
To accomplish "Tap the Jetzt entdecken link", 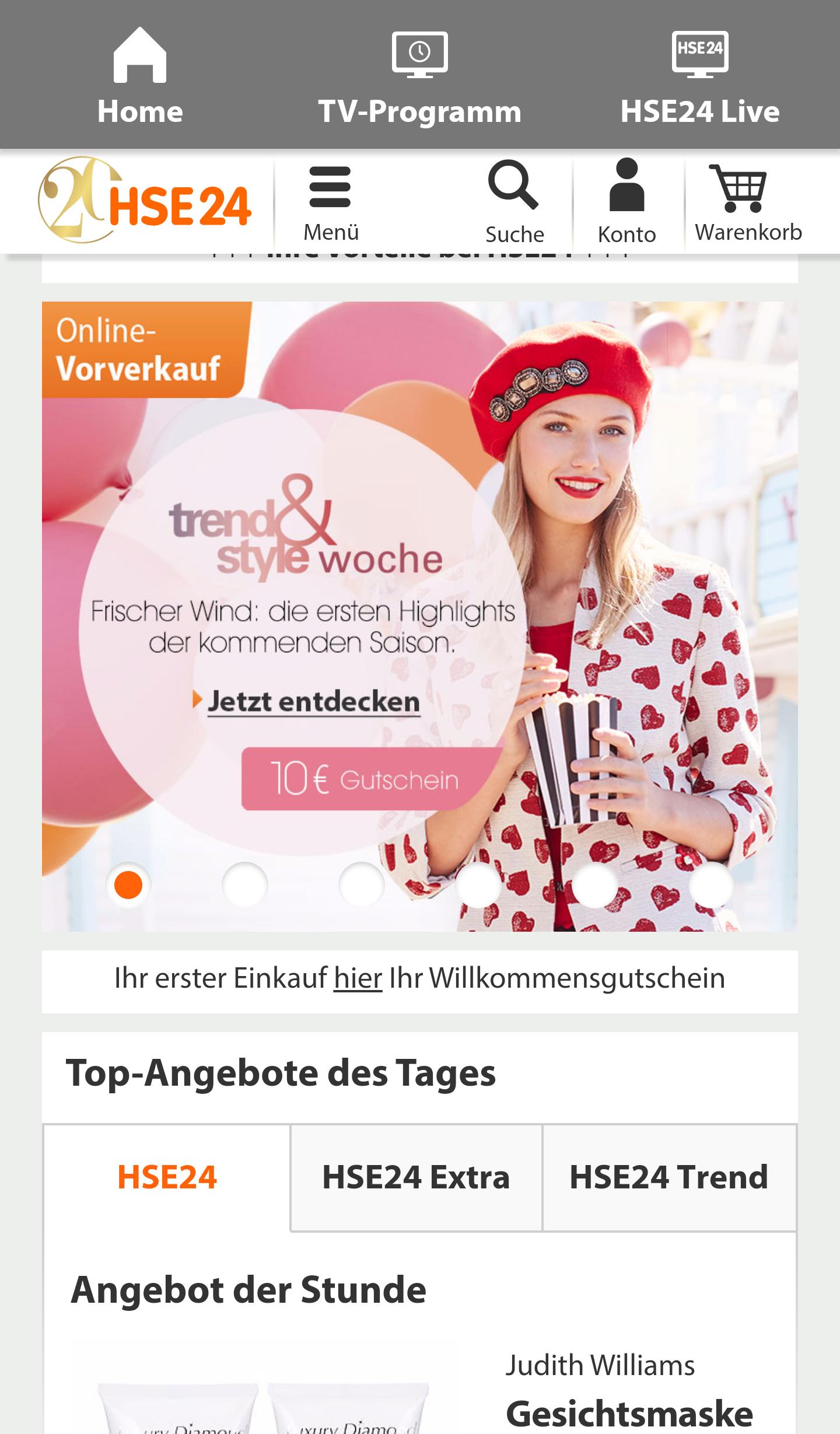I will coord(313,702).
